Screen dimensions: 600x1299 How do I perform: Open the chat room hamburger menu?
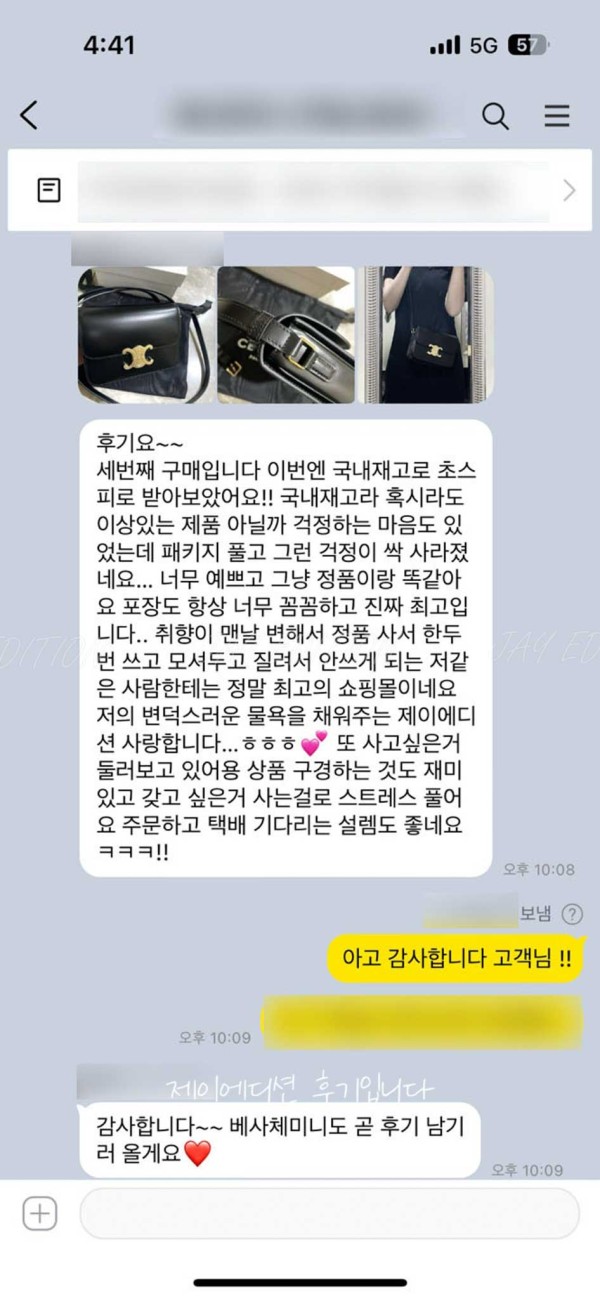(x=557, y=116)
